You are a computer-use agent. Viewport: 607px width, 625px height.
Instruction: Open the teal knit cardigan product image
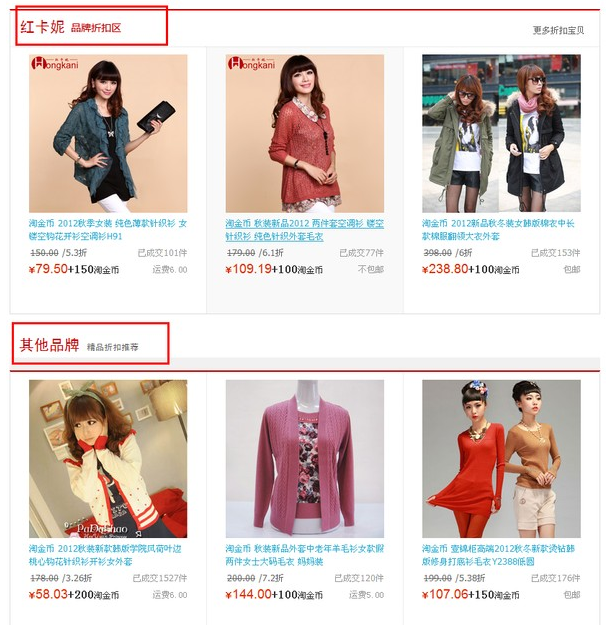tap(108, 133)
